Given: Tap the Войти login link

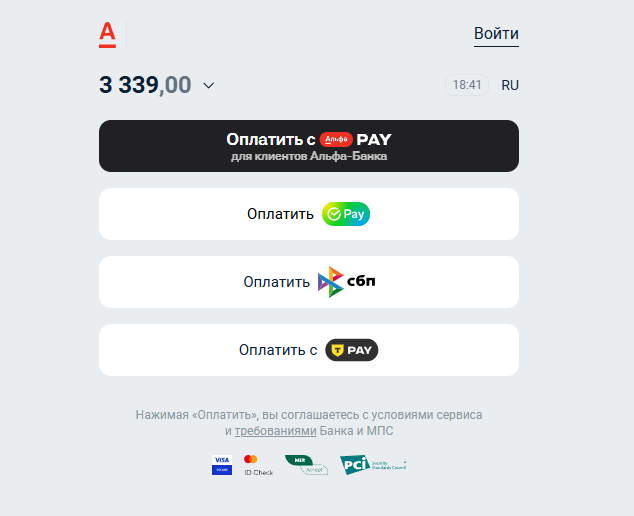Looking at the screenshot, I should click(x=496, y=34).
